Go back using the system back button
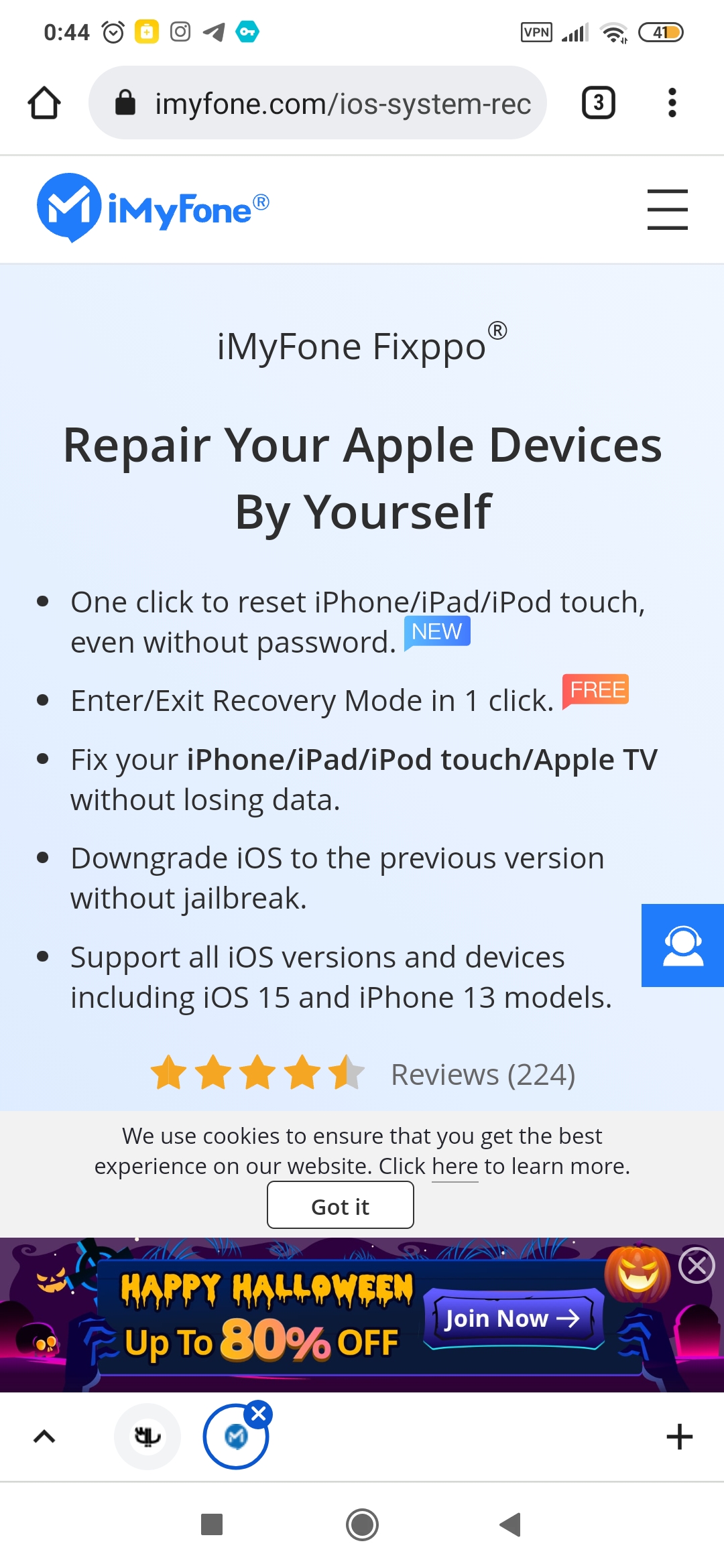Screen dimensions: 724x1568 point(511,1524)
